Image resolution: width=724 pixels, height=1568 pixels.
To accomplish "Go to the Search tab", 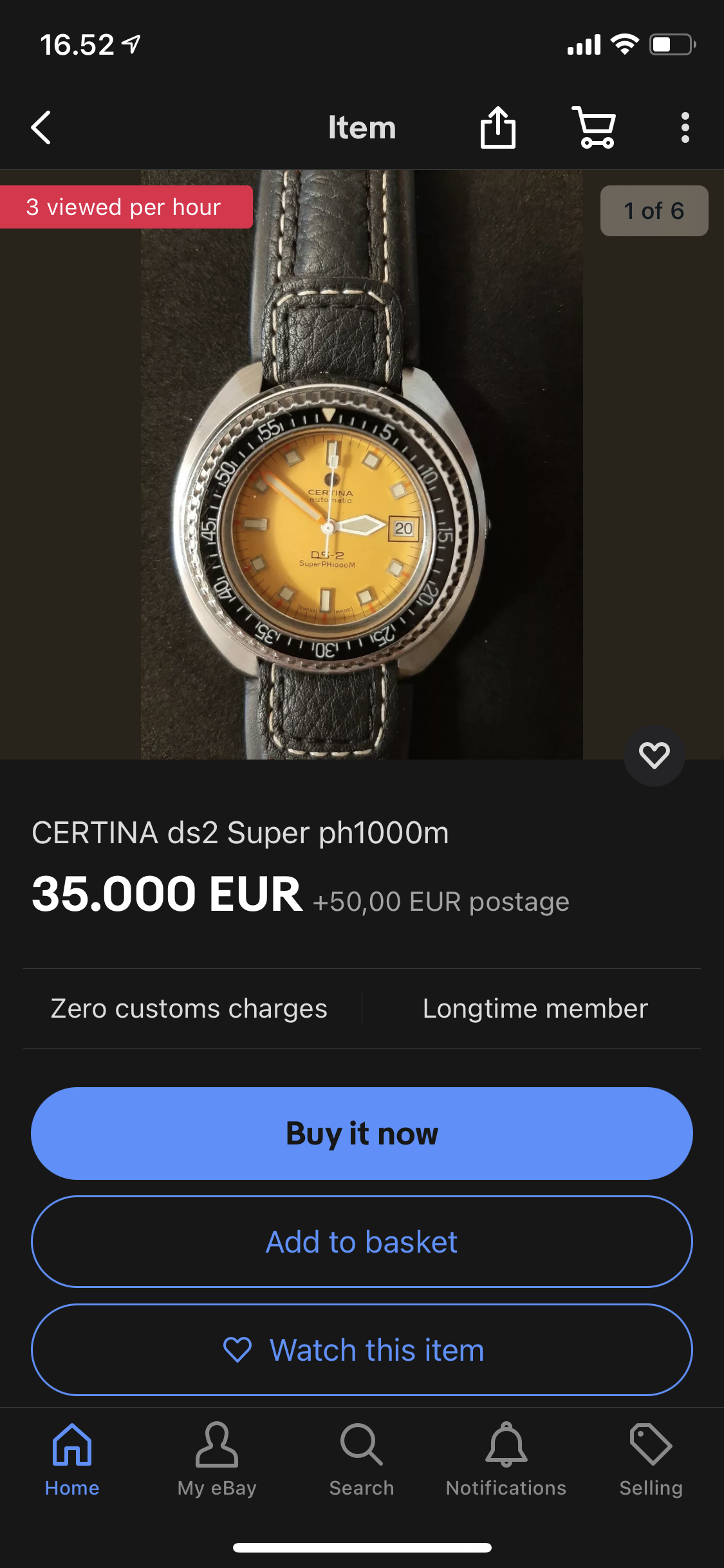I will [x=362, y=1460].
